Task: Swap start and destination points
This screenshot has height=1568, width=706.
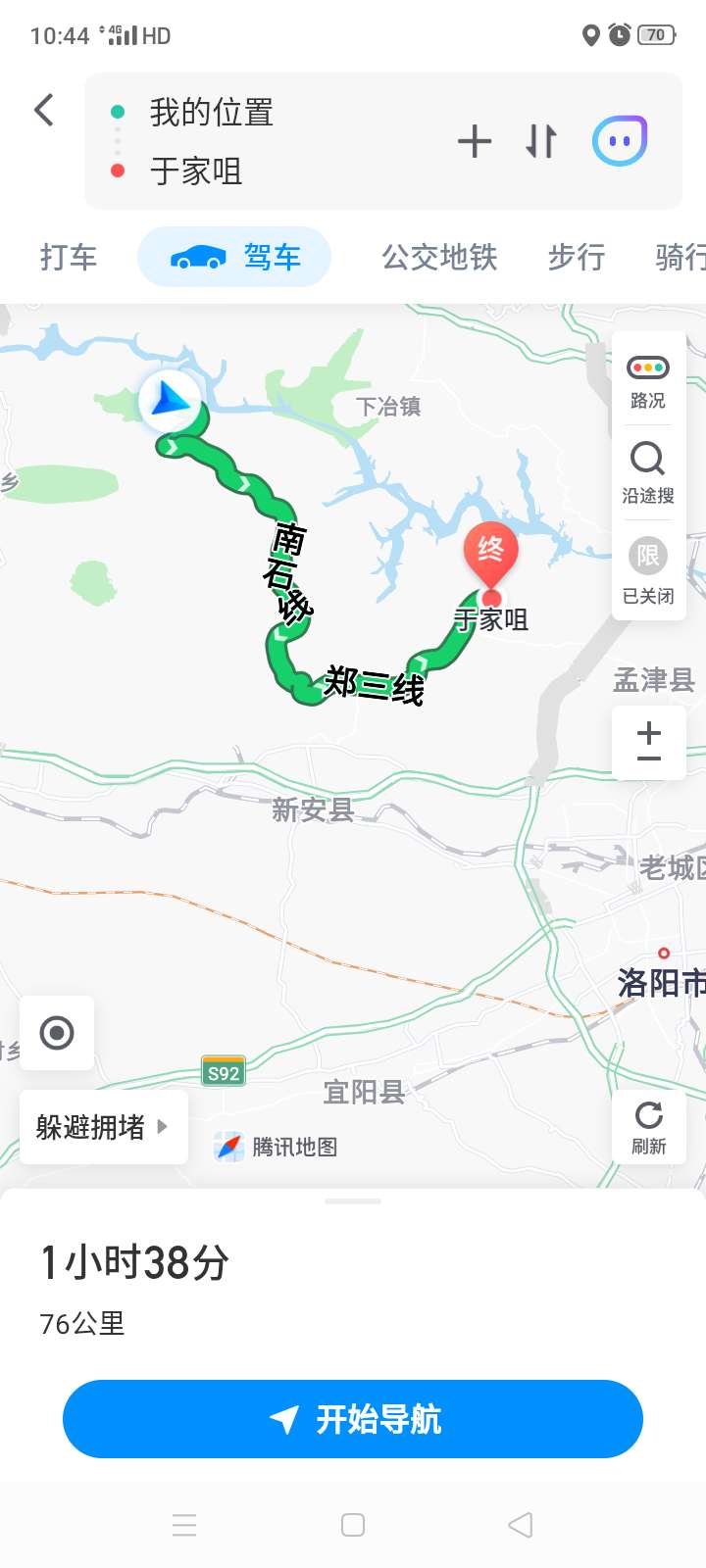Action: [x=540, y=141]
